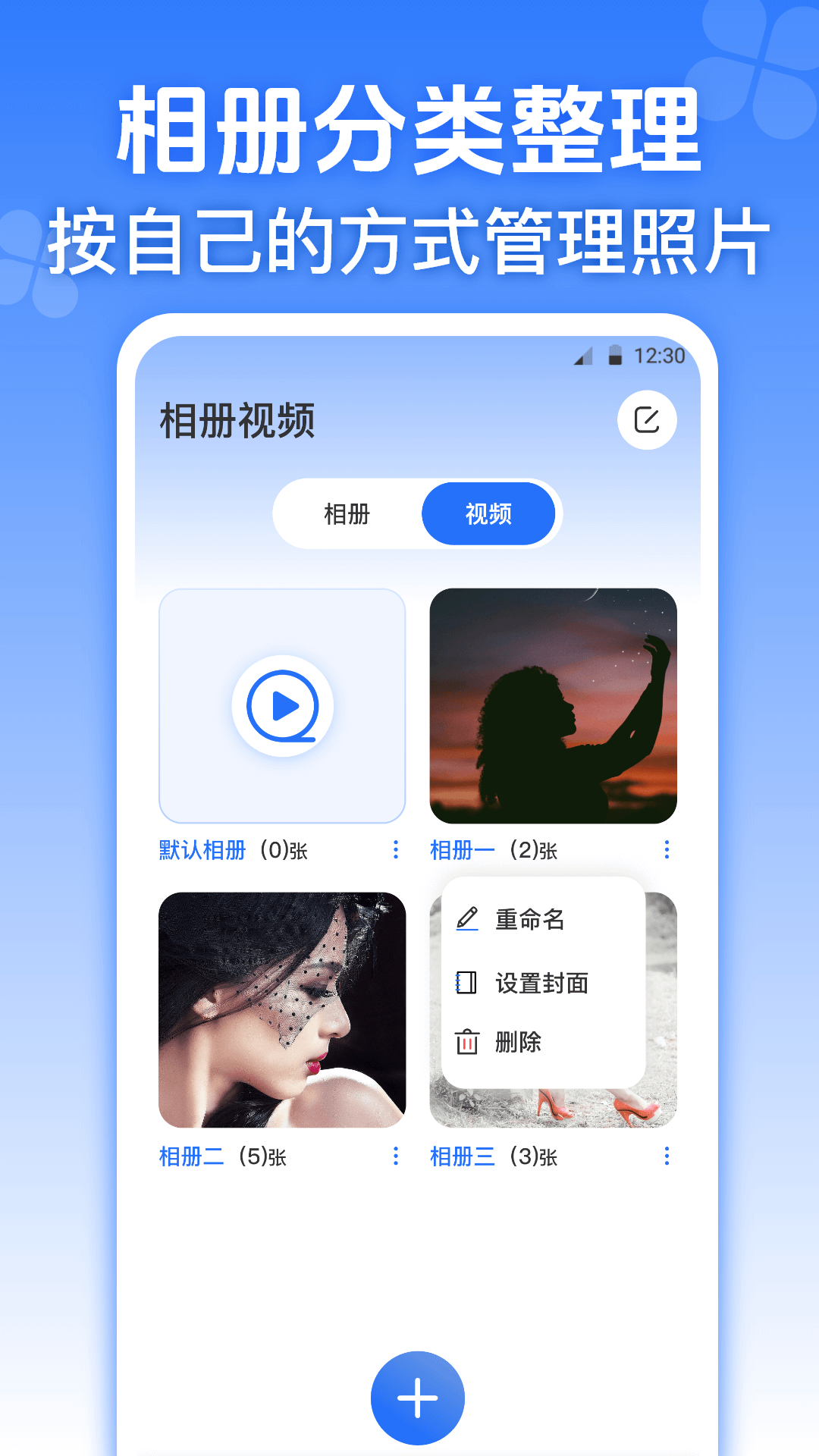Switch to the 相册 tab

coord(347,513)
